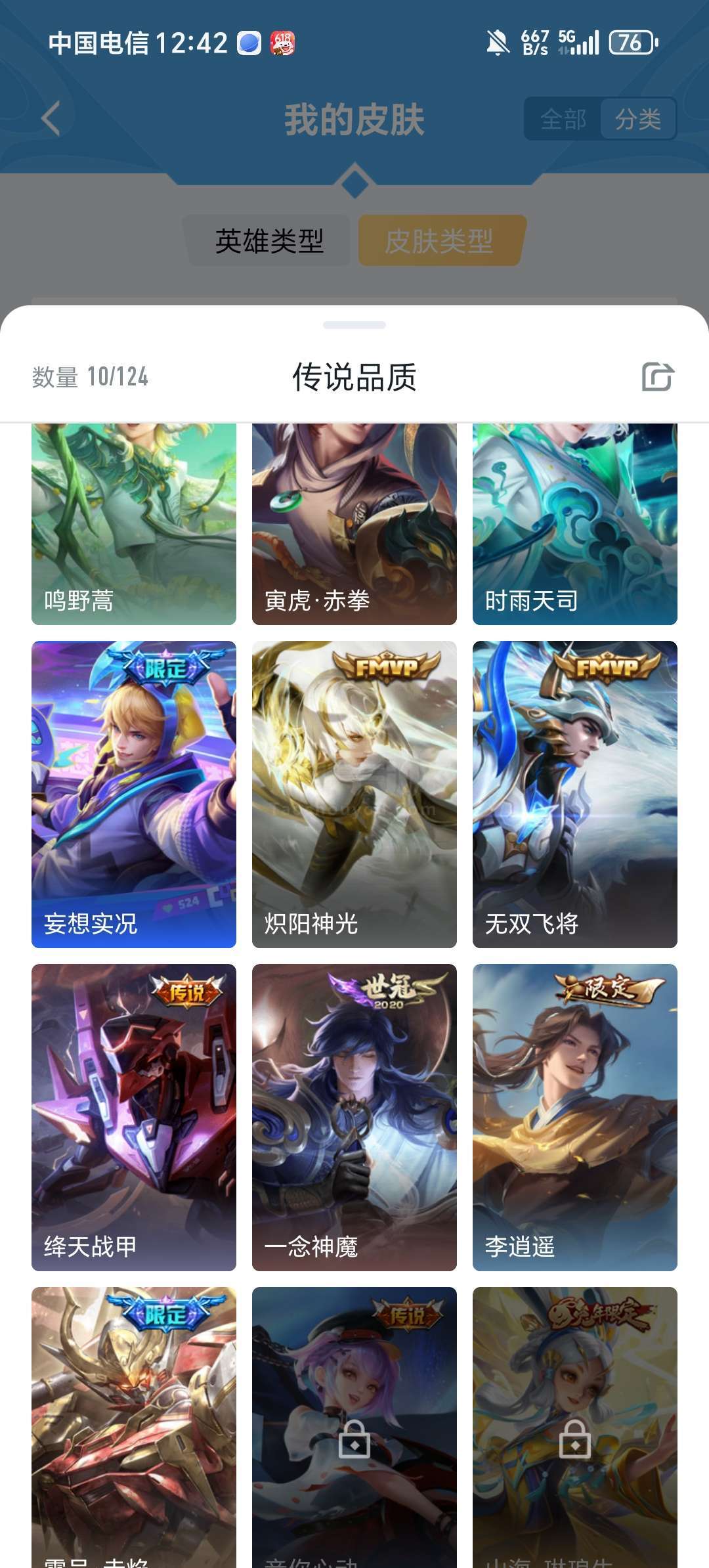The height and width of the screenshot is (1568, 709).
Task: Select the 皮肤类型 tab
Action: [x=439, y=240]
